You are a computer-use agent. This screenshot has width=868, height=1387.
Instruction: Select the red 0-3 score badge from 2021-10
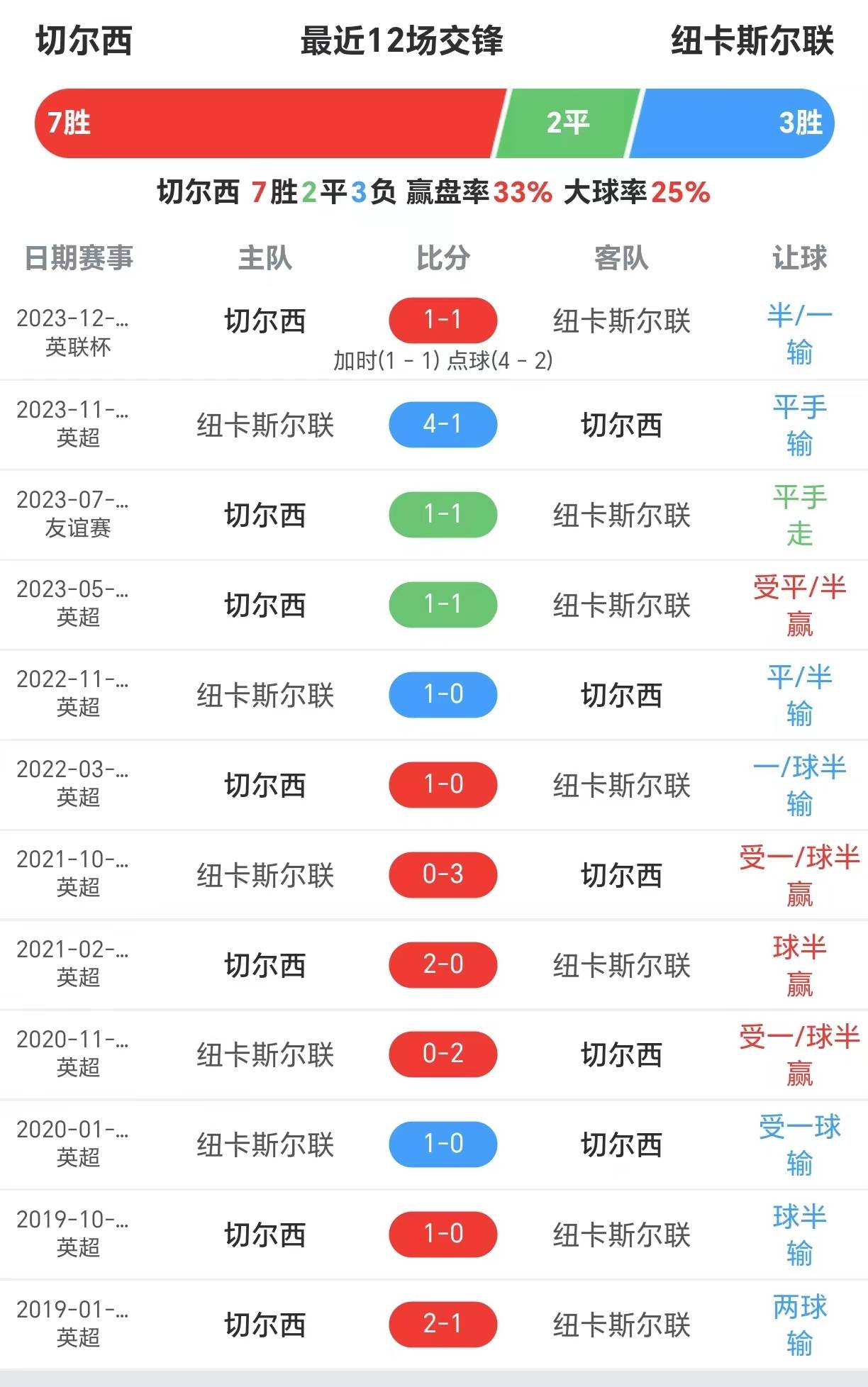pyautogui.click(x=443, y=874)
